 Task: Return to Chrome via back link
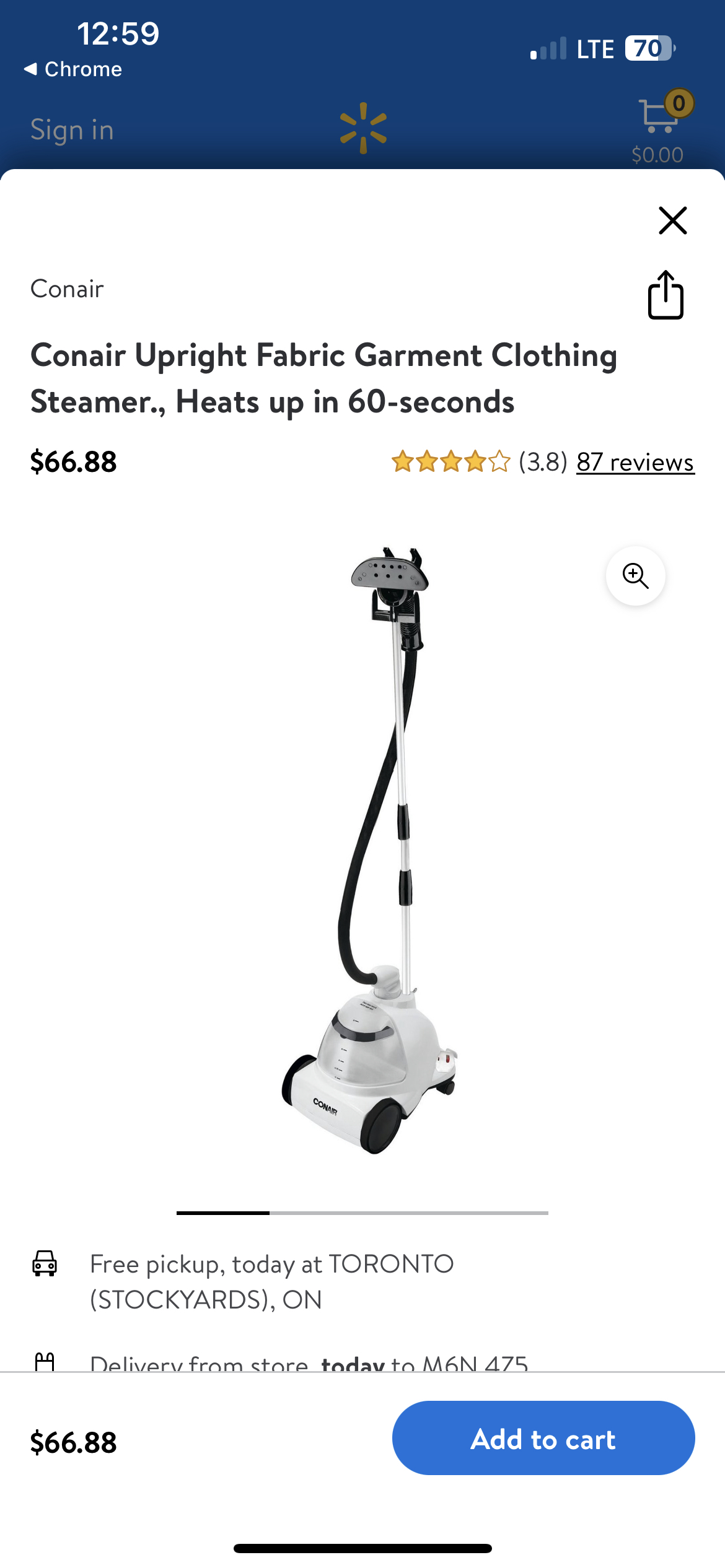click(x=73, y=69)
